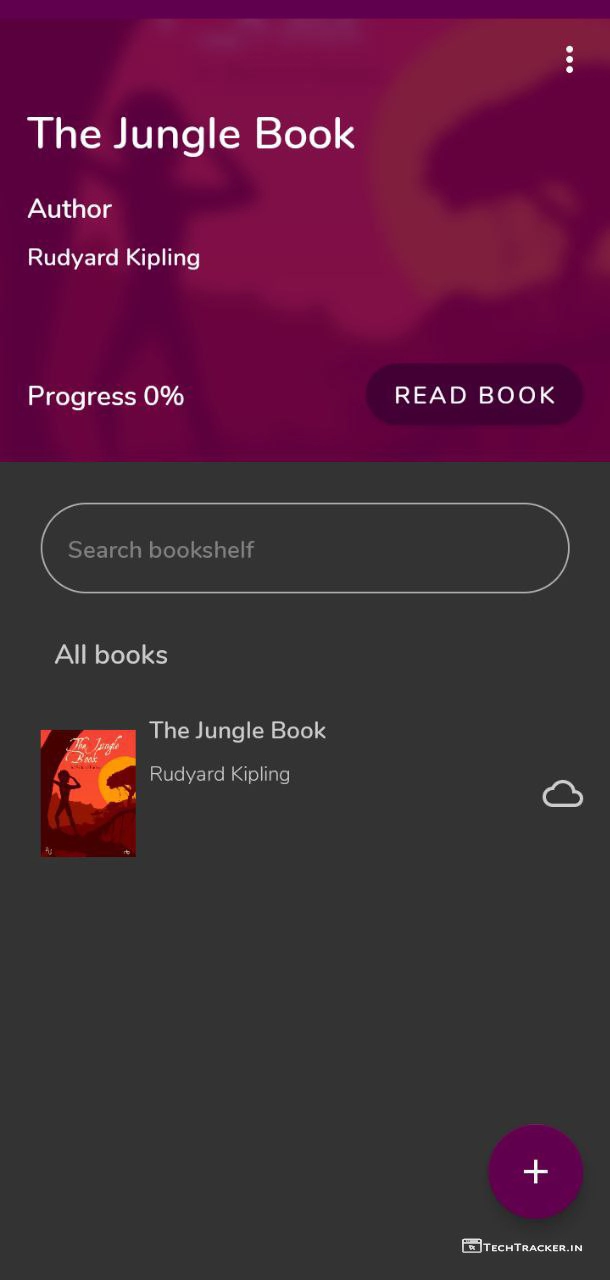Focus the Search bookshelf field
Image resolution: width=610 pixels, height=1280 pixels.
(304, 549)
